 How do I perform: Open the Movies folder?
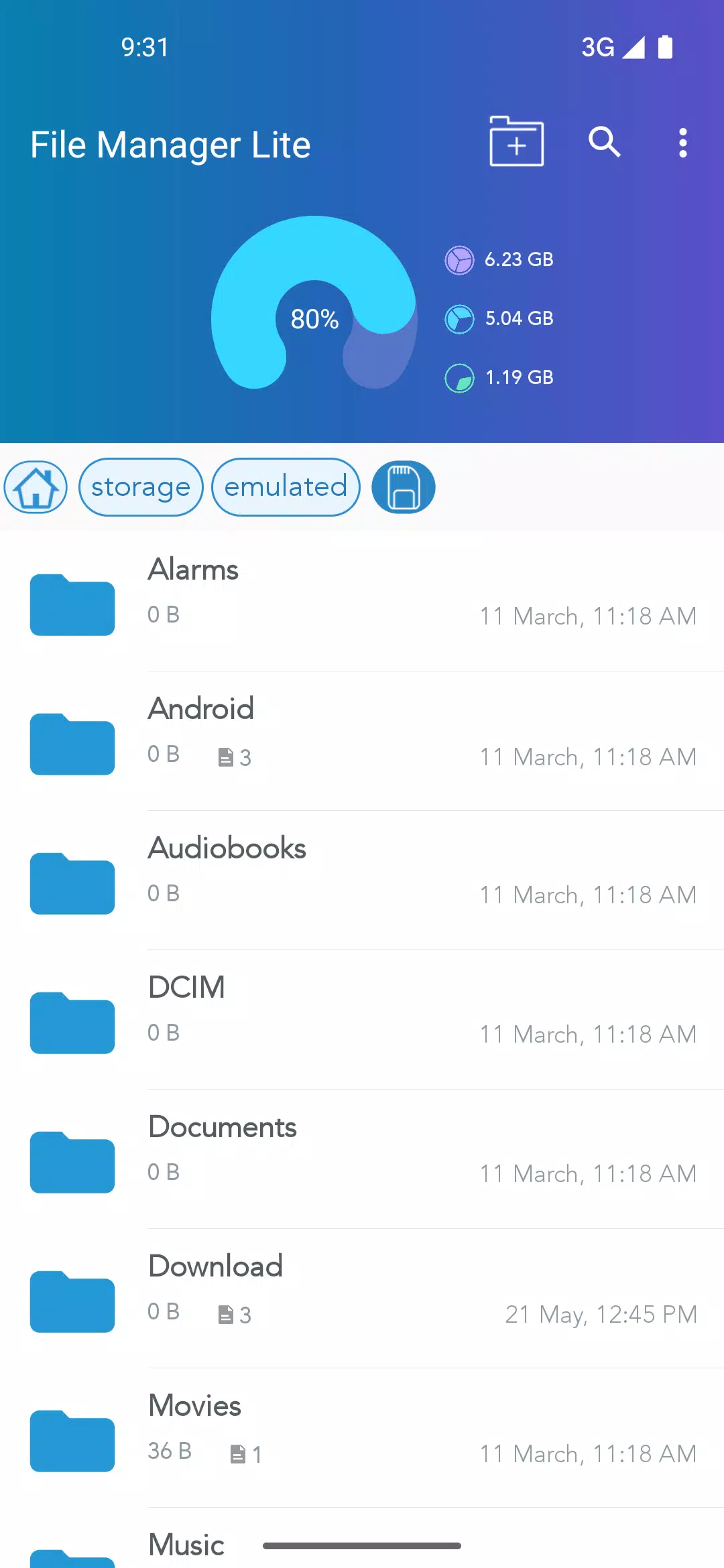point(362,1438)
